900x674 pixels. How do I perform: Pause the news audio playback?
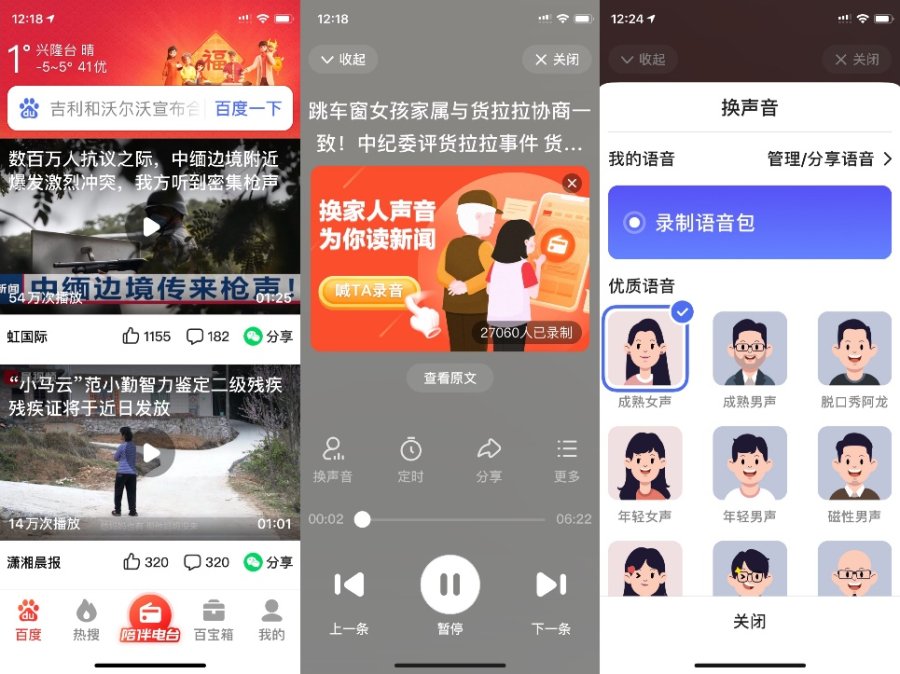(450, 585)
